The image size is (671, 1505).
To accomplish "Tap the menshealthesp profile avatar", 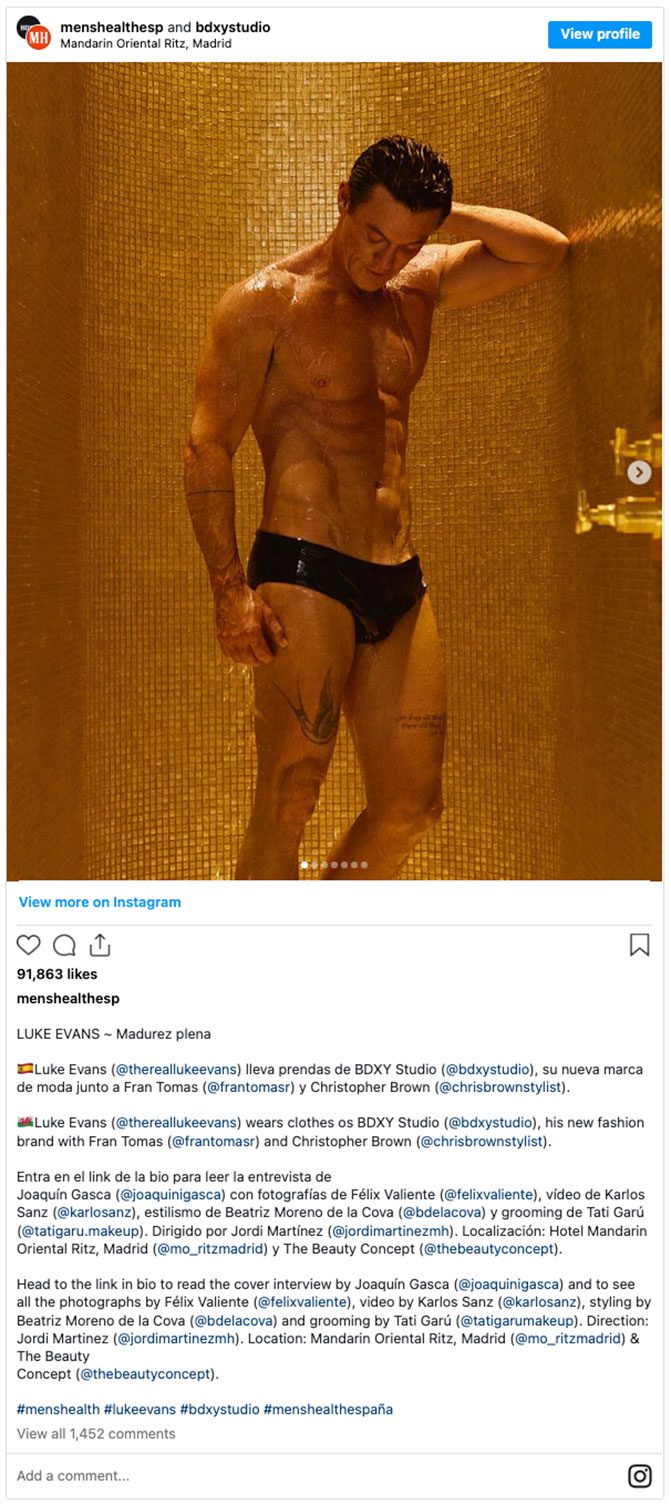I will (x=35, y=34).
